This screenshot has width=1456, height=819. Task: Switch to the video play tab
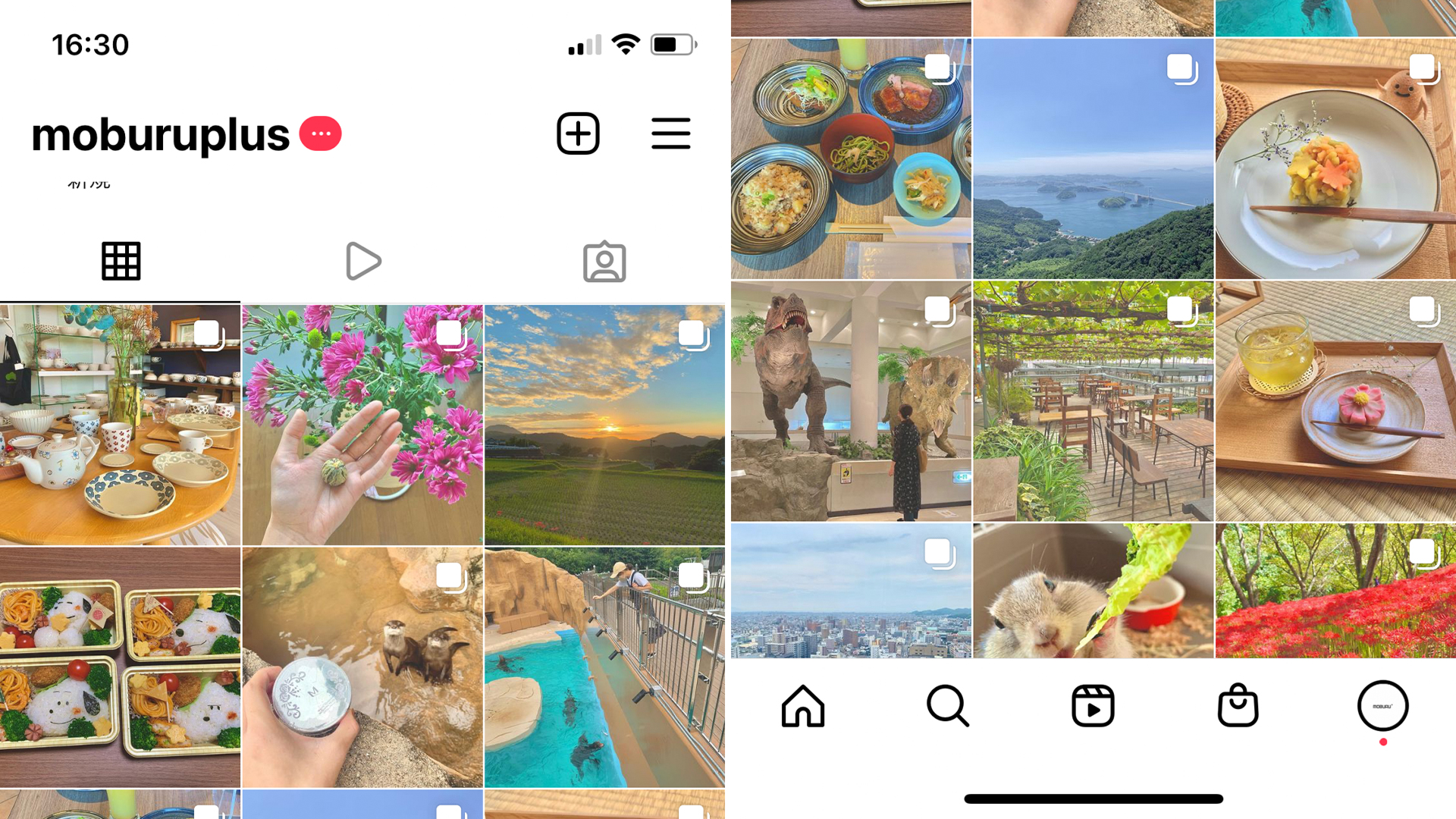[x=362, y=262]
